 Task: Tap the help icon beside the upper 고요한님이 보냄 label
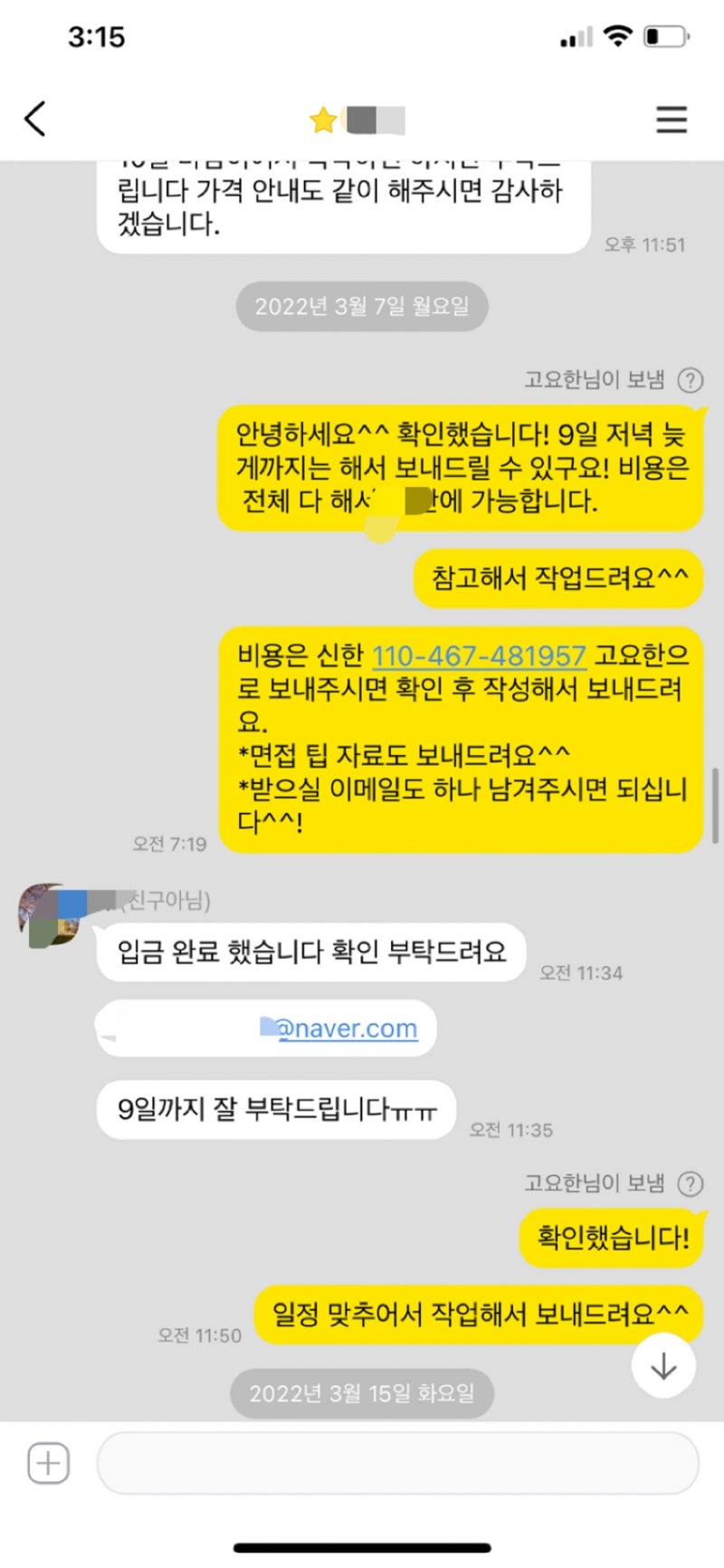click(691, 380)
